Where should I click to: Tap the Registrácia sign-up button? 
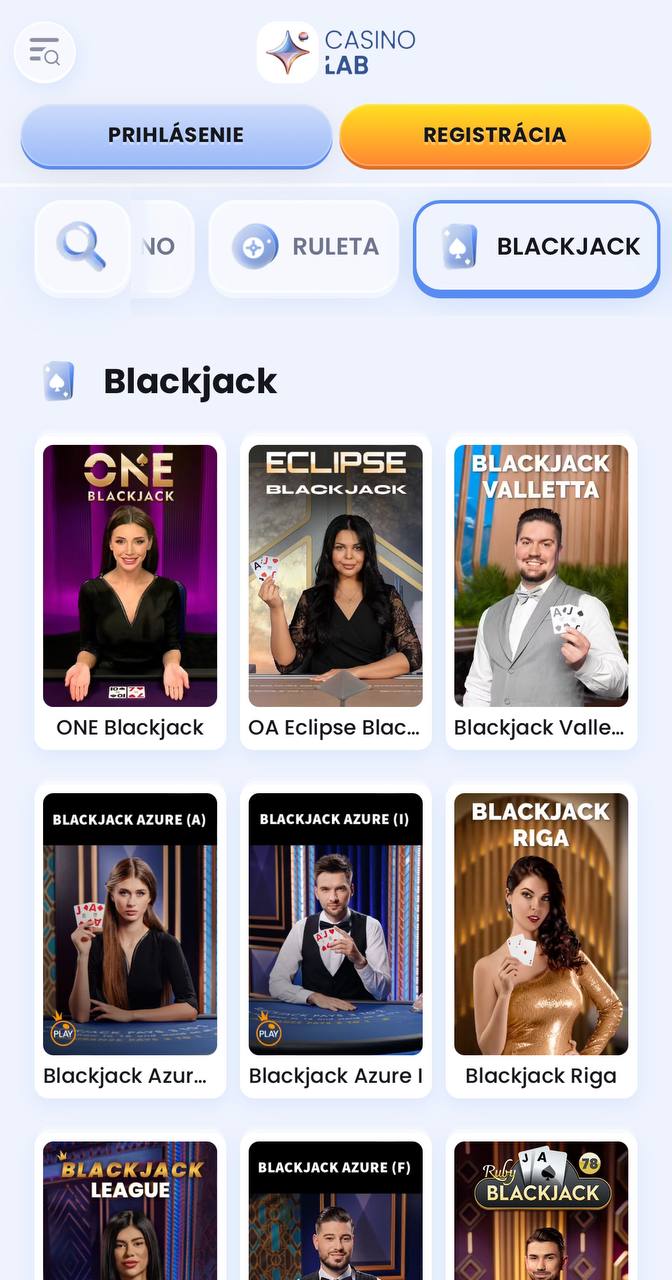(495, 135)
